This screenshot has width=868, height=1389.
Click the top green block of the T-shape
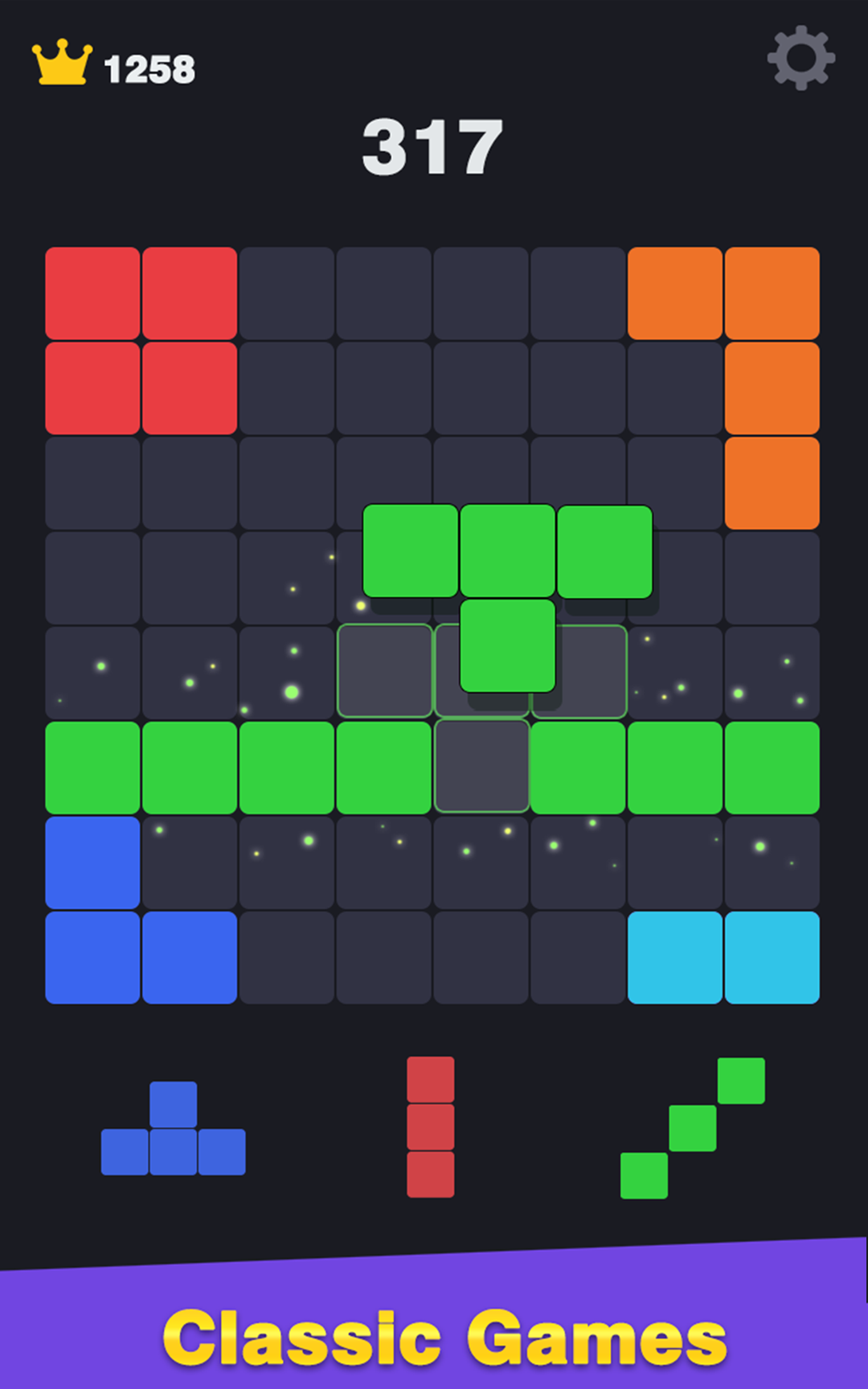coord(506,551)
